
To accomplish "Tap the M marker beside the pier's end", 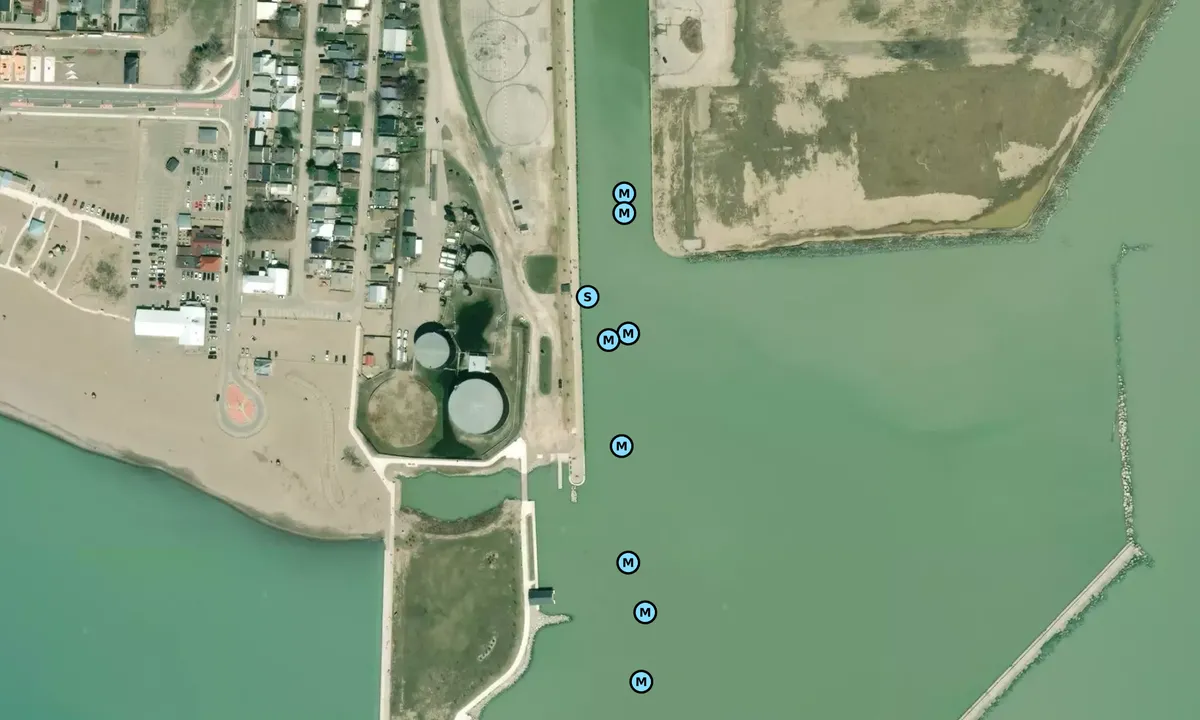I will 621,445.
